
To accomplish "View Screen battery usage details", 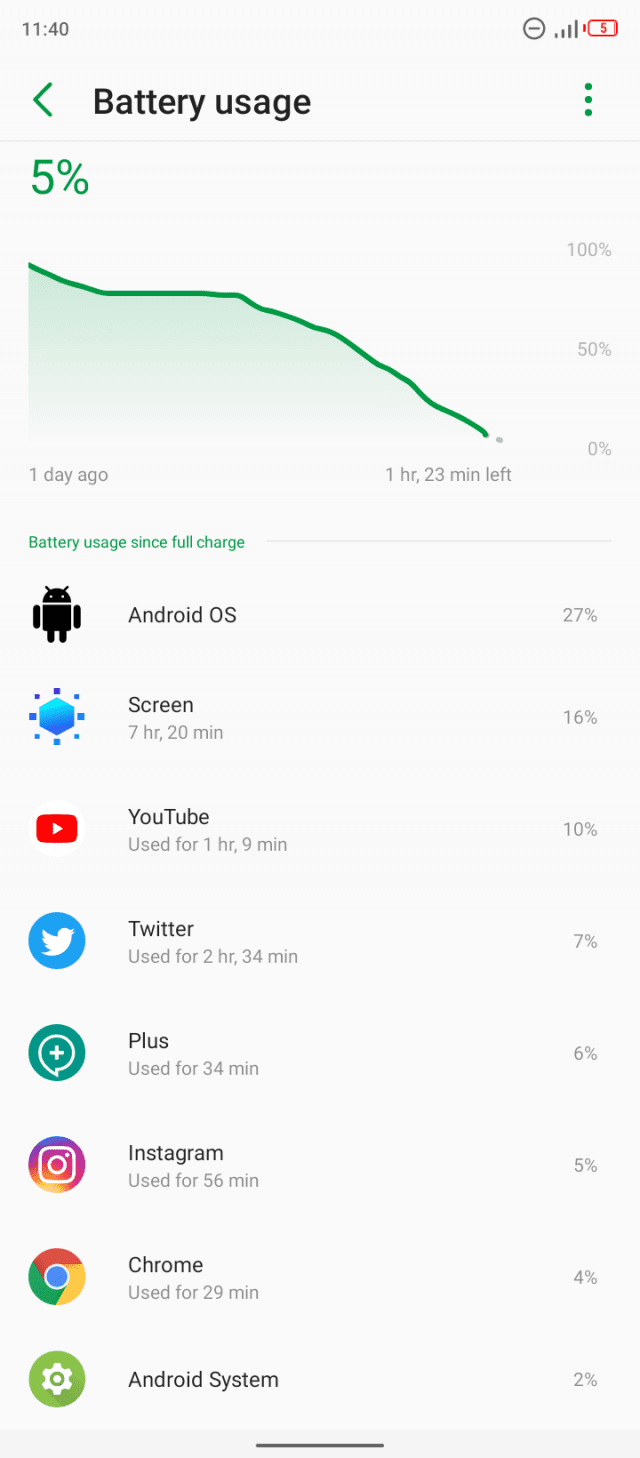I will 320,717.
